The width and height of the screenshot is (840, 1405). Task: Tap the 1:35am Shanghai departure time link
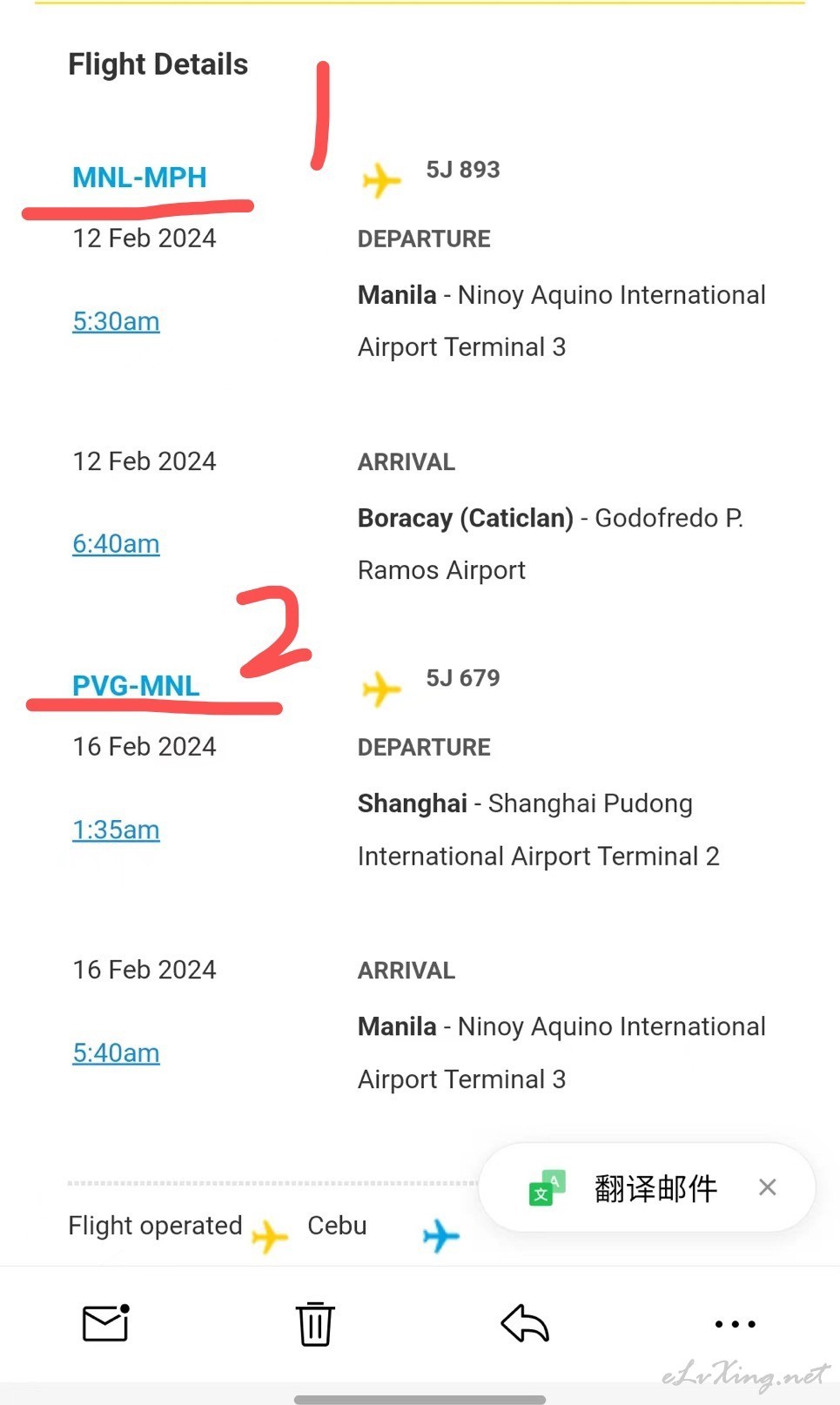pos(116,830)
